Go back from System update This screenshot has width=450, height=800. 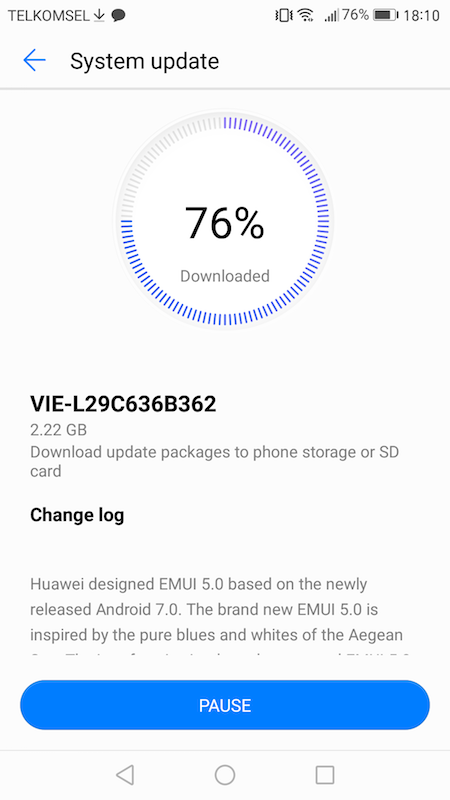pyautogui.click(x=34, y=61)
